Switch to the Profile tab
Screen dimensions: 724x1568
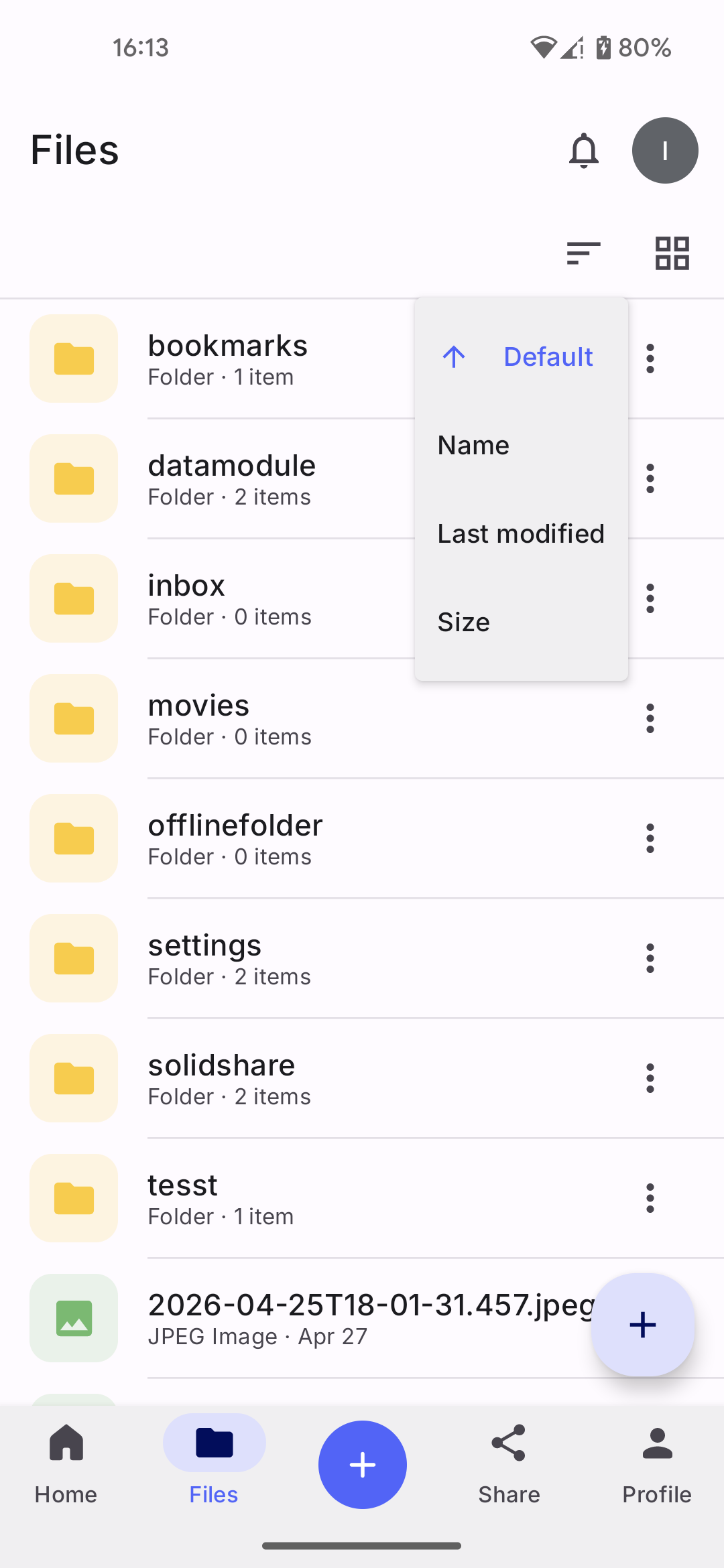tap(657, 1465)
